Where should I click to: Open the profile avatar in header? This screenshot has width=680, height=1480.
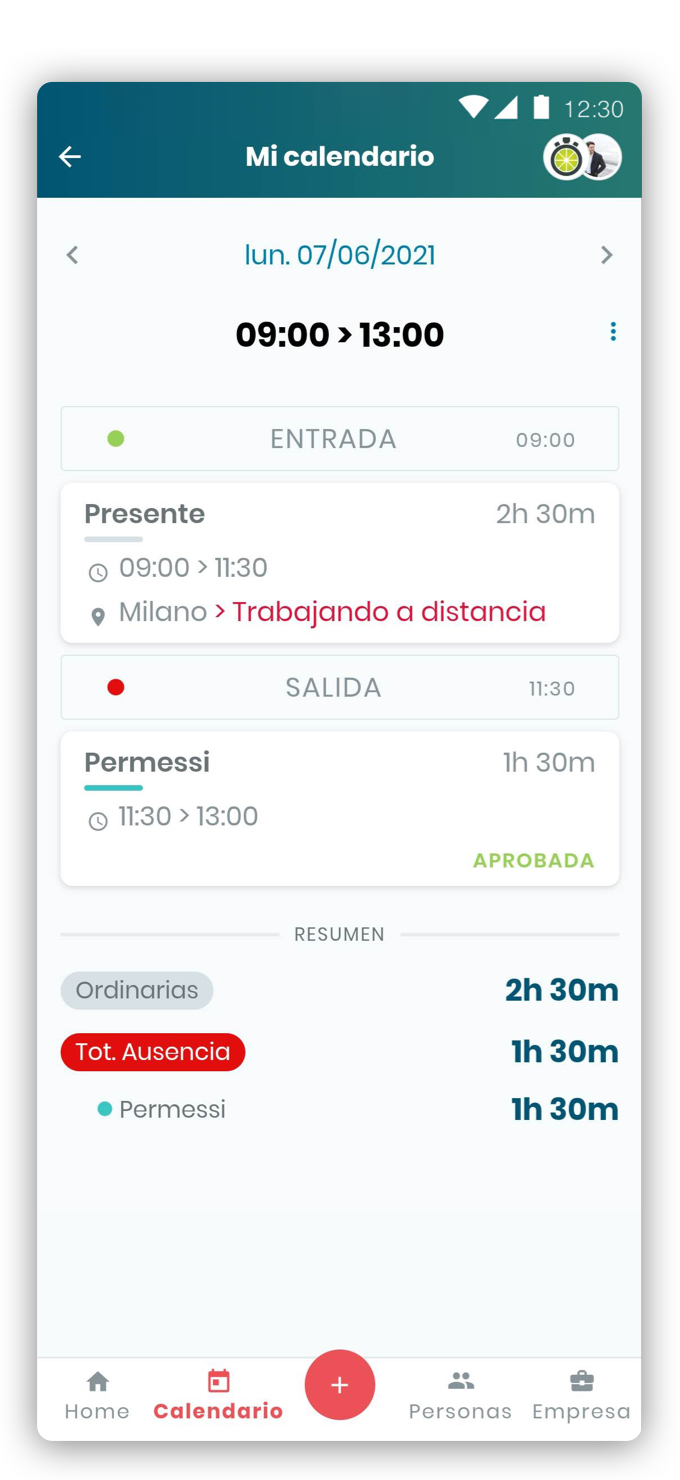601,158
